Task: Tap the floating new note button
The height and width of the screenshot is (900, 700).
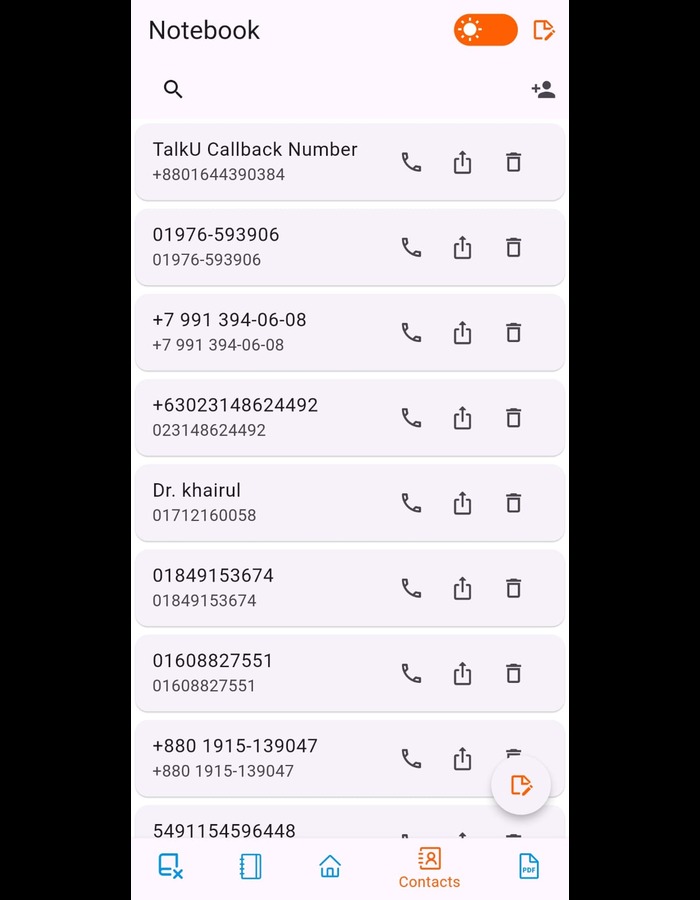Action: coord(521,785)
